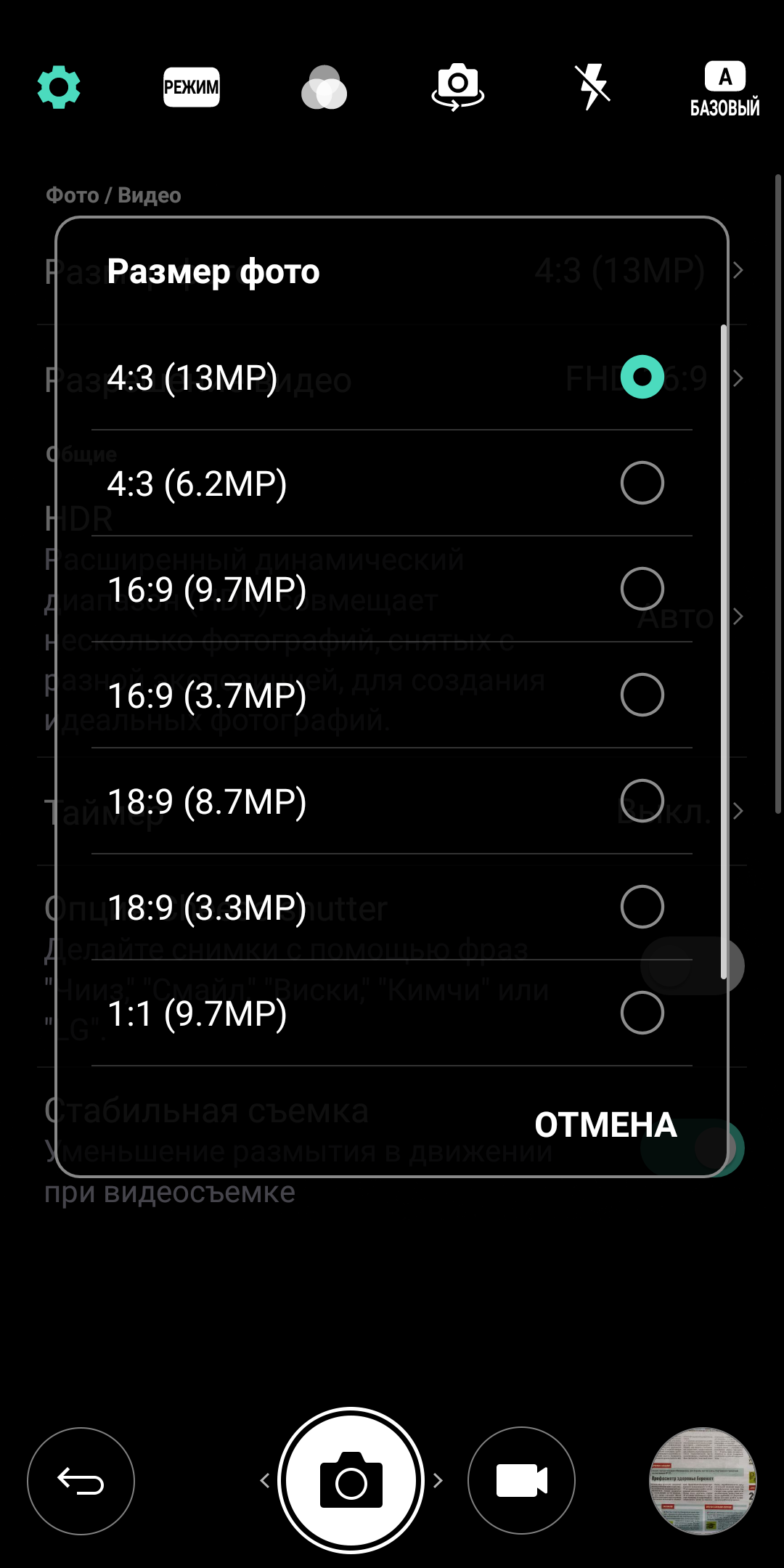This screenshot has height=1568, width=784.
Task: Switch between front and rear camera
Action: tap(458, 87)
